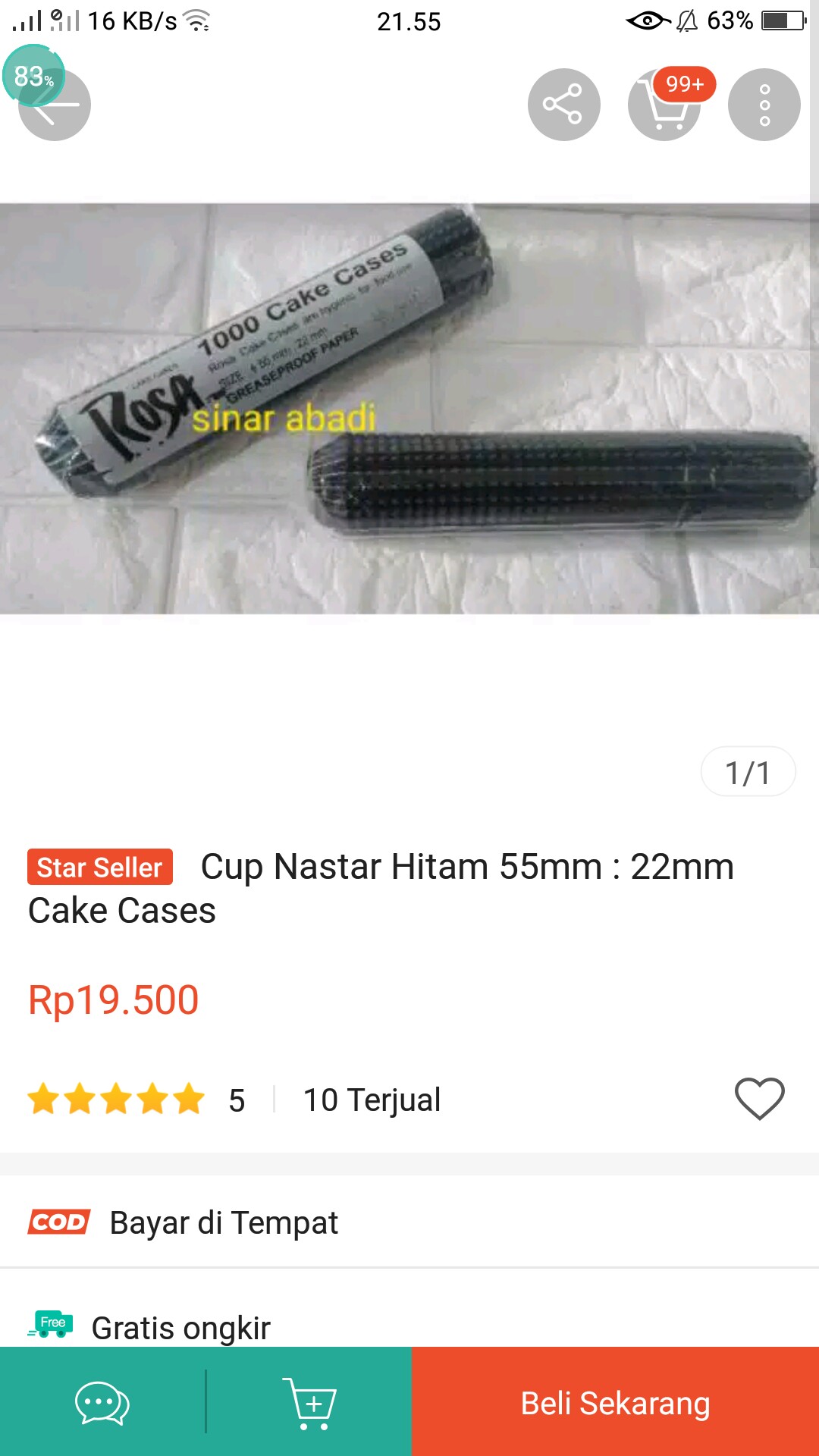Tap the 10 Terjual sold count

click(x=372, y=1099)
